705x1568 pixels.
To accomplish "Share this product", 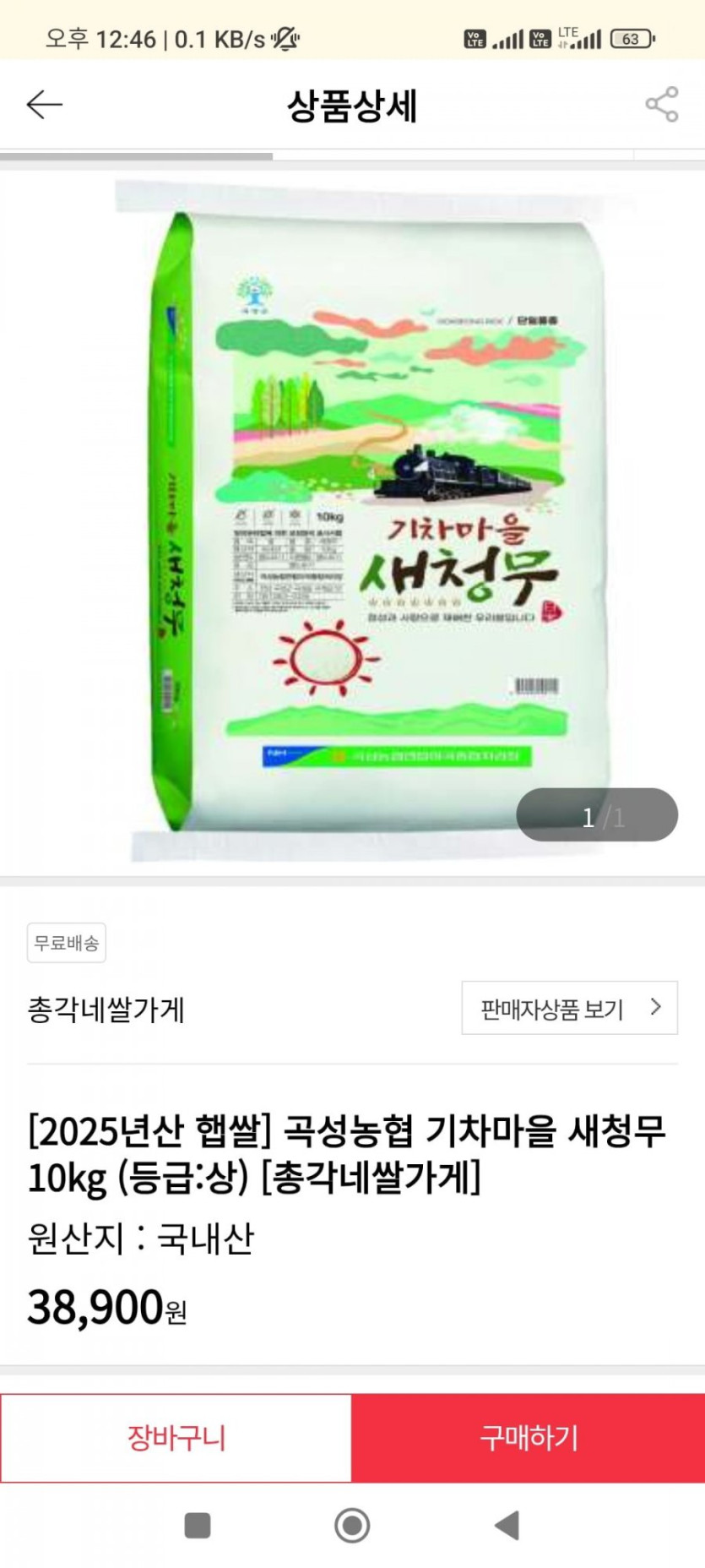I will (662, 105).
